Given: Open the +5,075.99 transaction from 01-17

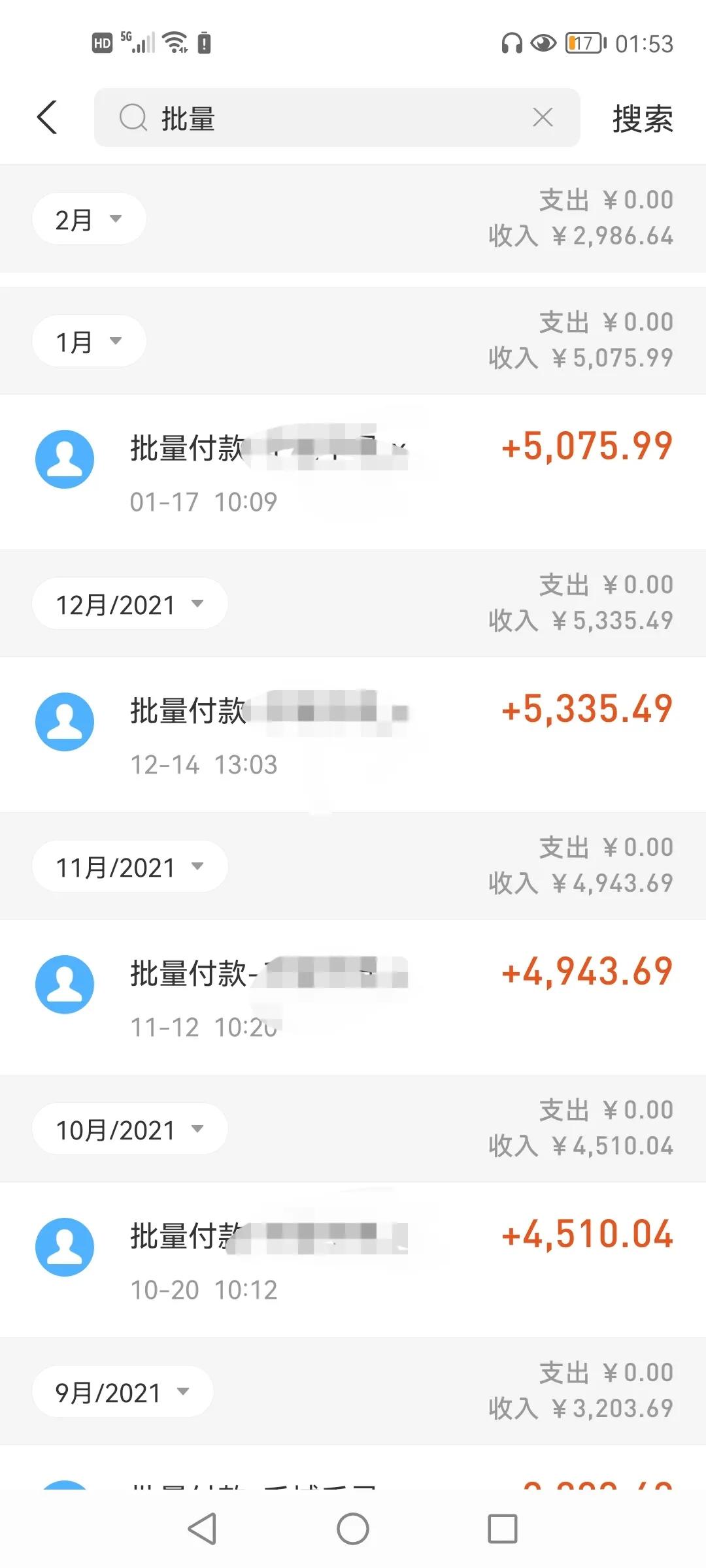Looking at the screenshot, I should pyautogui.click(x=353, y=472).
